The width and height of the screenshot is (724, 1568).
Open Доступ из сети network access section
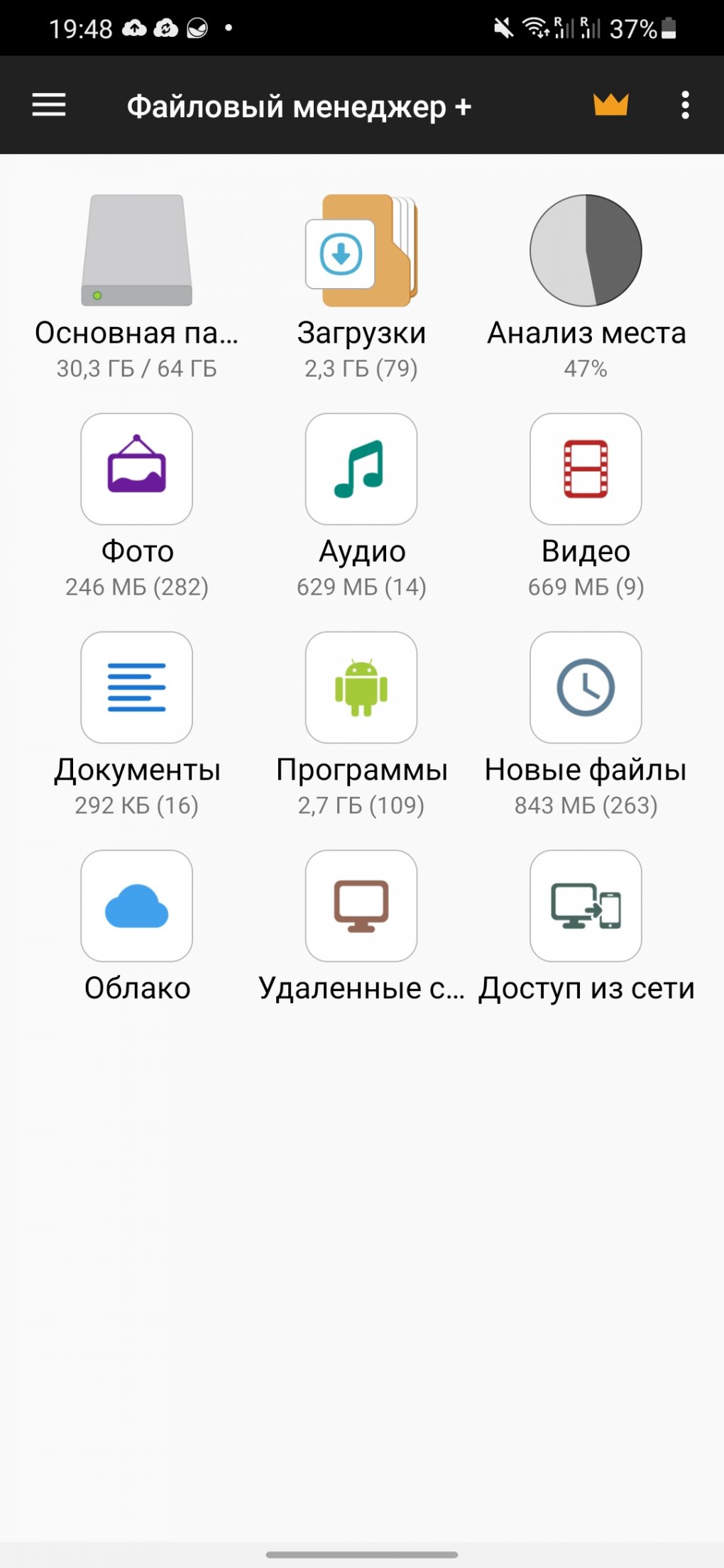586,906
